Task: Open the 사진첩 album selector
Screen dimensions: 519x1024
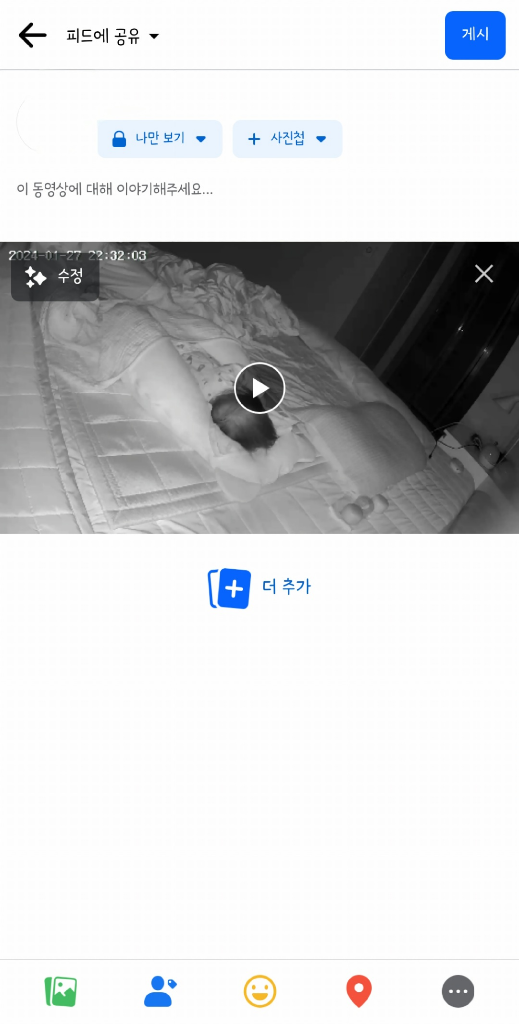Action: (287, 138)
